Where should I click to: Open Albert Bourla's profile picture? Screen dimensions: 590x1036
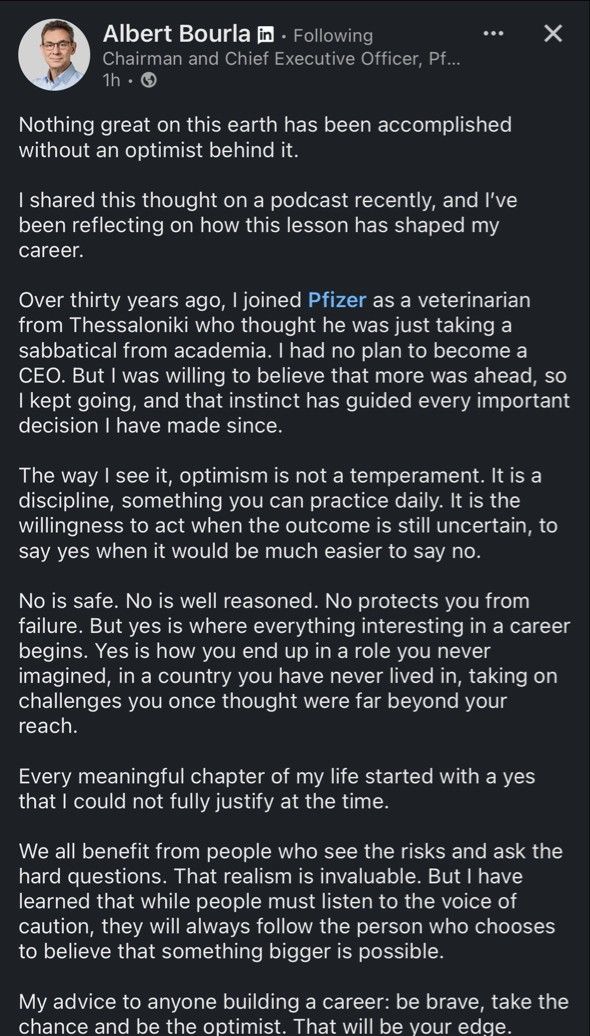click(x=54, y=55)
